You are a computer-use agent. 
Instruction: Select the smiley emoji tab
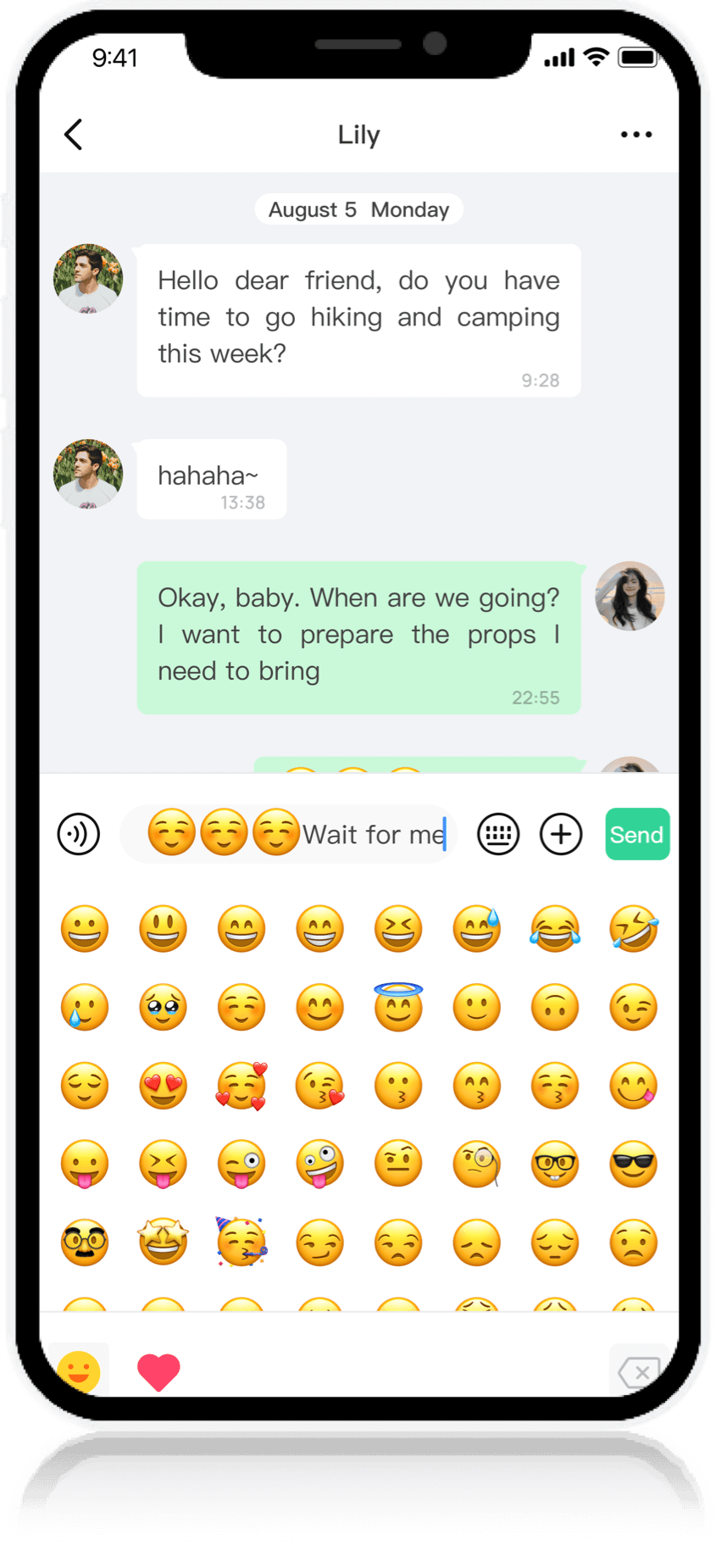[79, 1372]
